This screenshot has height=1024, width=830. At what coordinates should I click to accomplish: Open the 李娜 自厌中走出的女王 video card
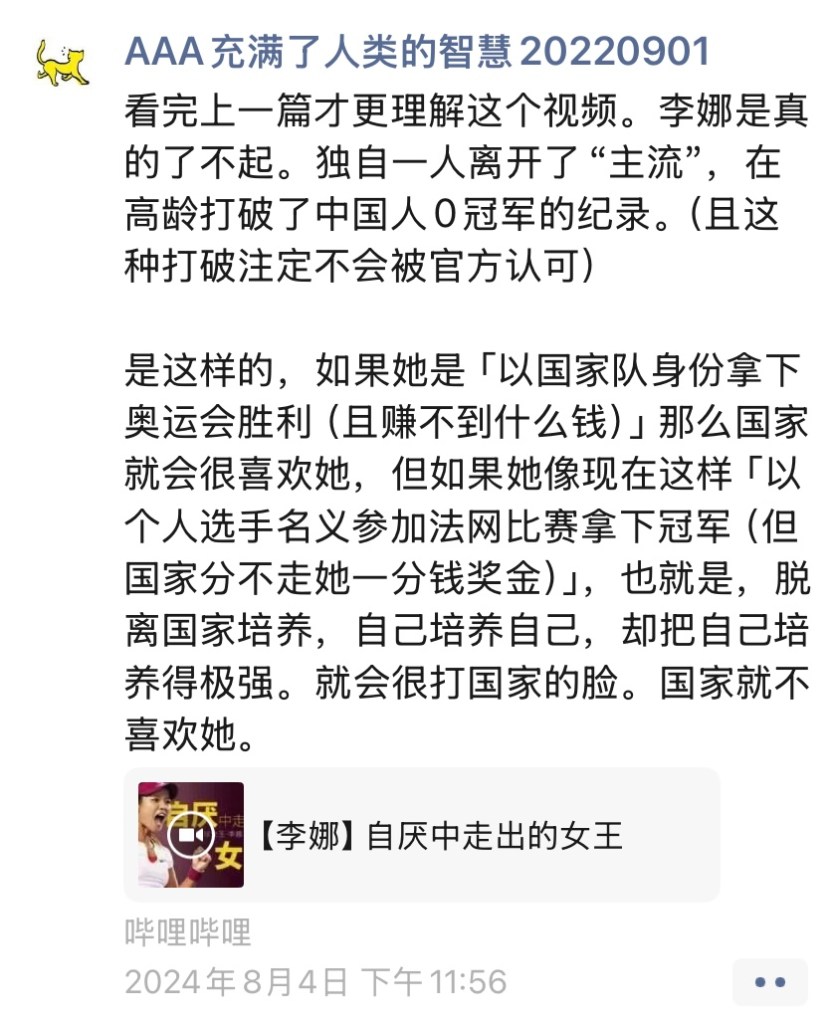tap(421, 835)
